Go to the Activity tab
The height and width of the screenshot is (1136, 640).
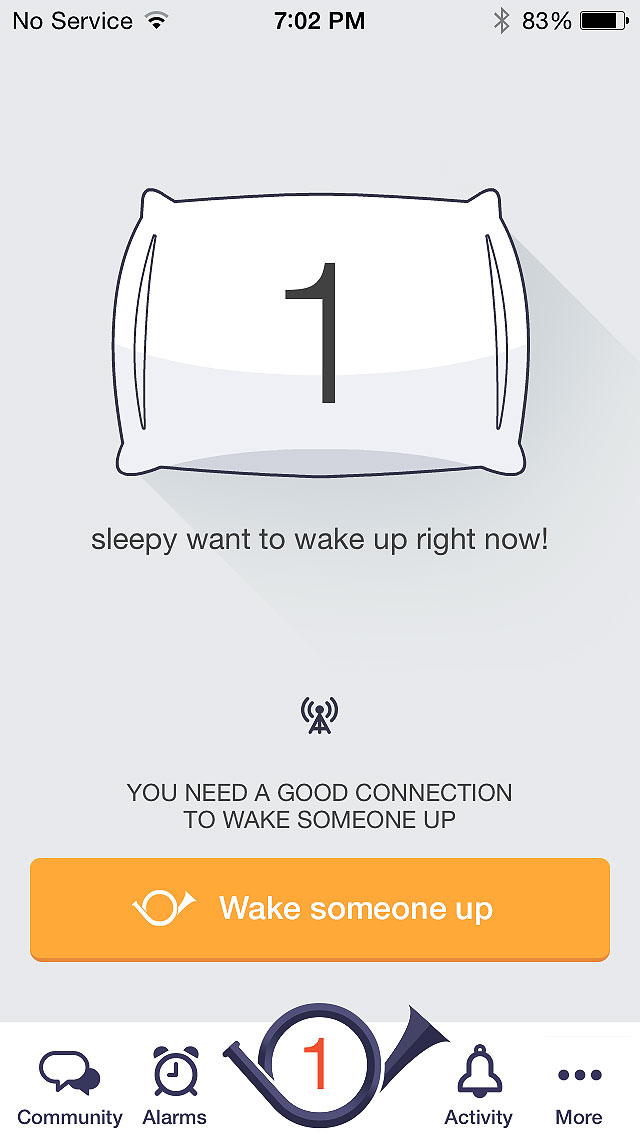(478, 1087)
